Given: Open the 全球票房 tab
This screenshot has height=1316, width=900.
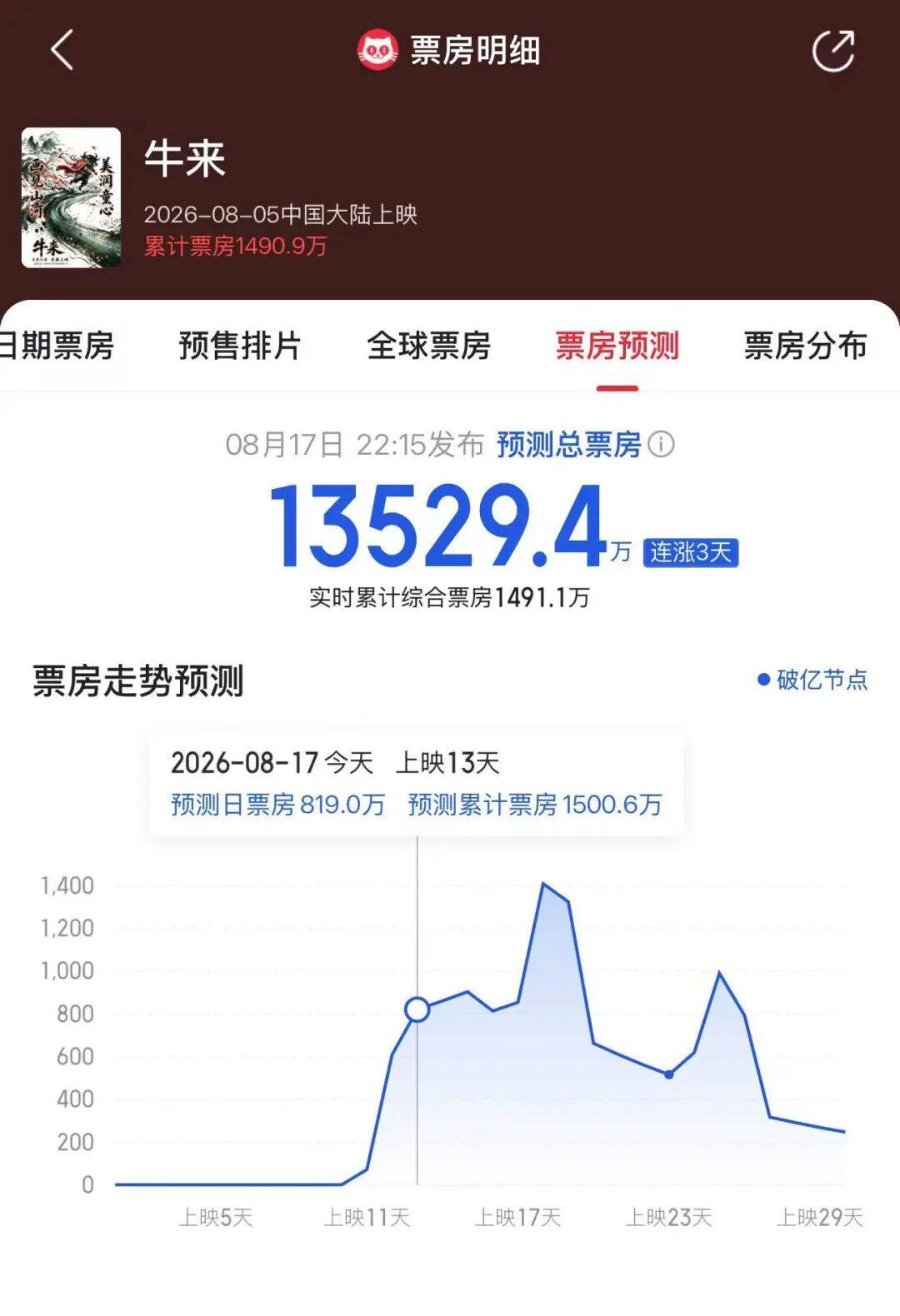Looking at the screenshot, I should [428, 346].
